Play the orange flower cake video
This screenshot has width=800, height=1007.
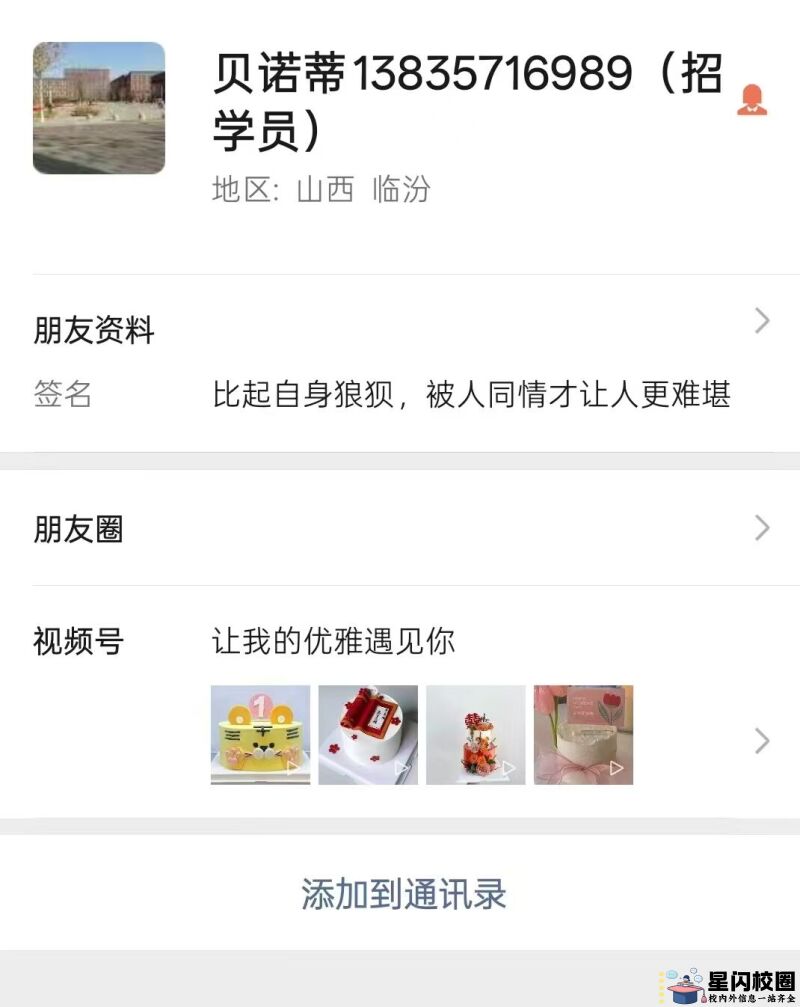476,735
